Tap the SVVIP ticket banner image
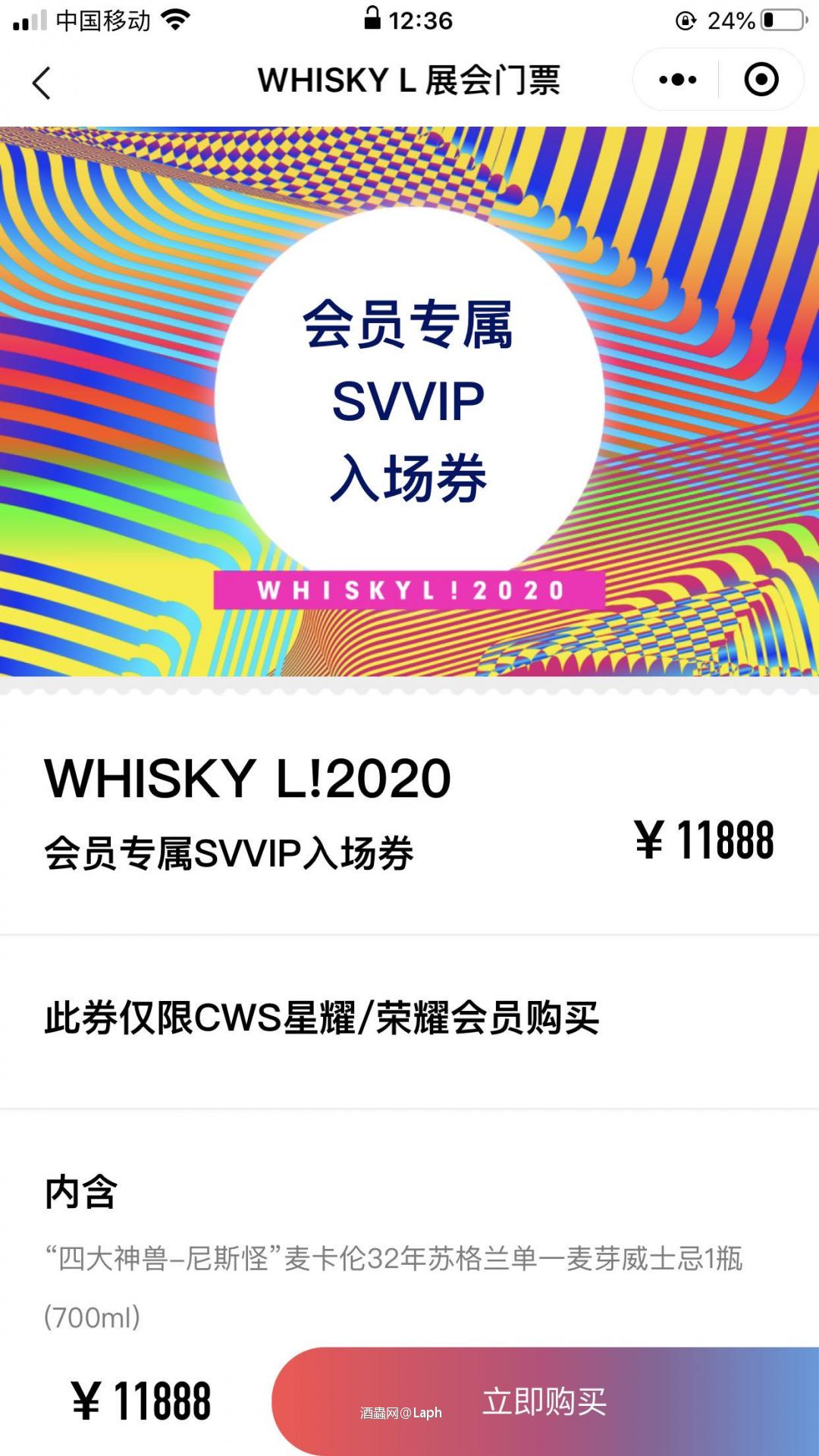Viewport: 819px width, 1456px height. [409, 402]
